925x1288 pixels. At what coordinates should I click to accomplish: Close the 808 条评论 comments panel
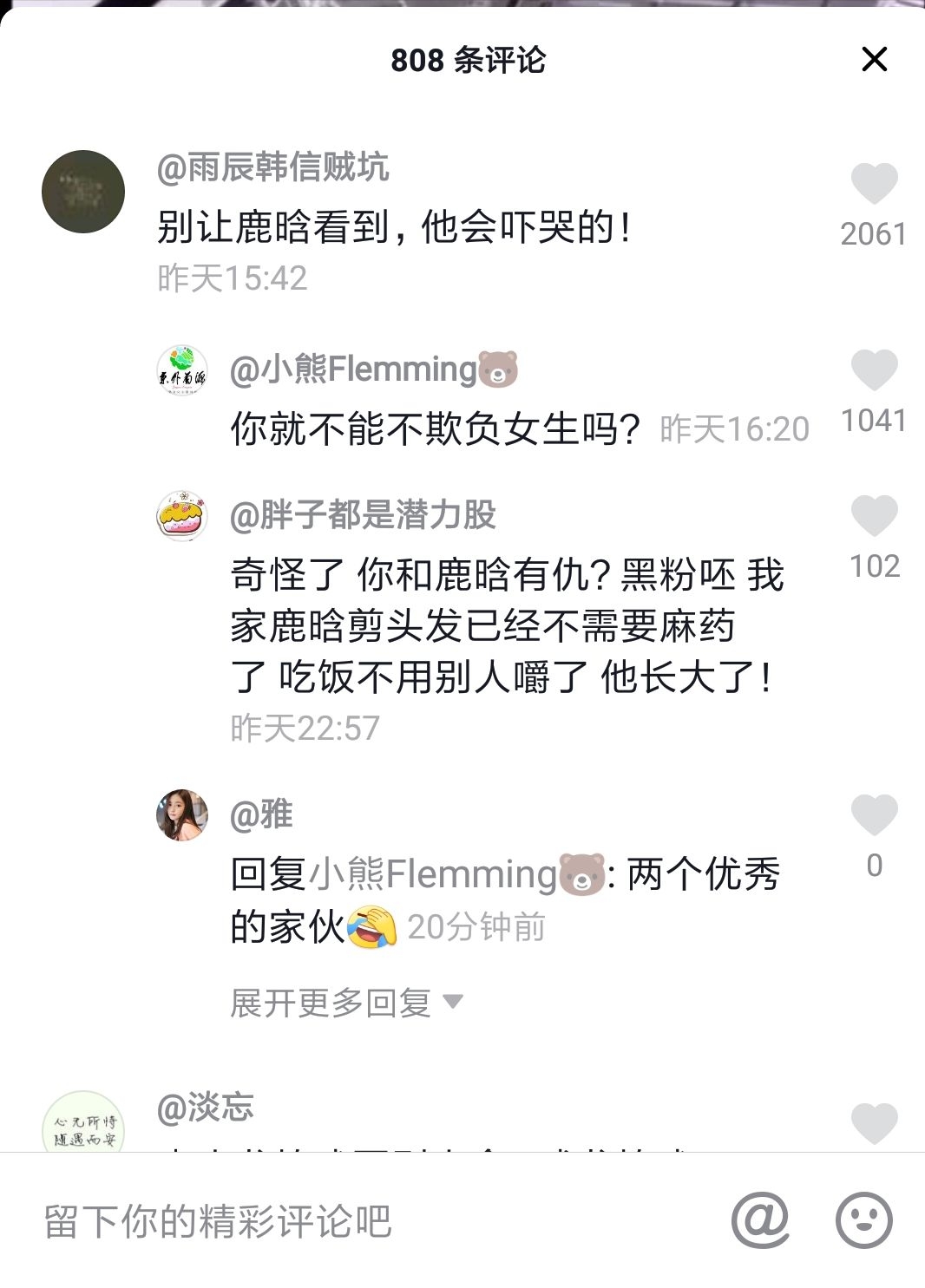874,59
